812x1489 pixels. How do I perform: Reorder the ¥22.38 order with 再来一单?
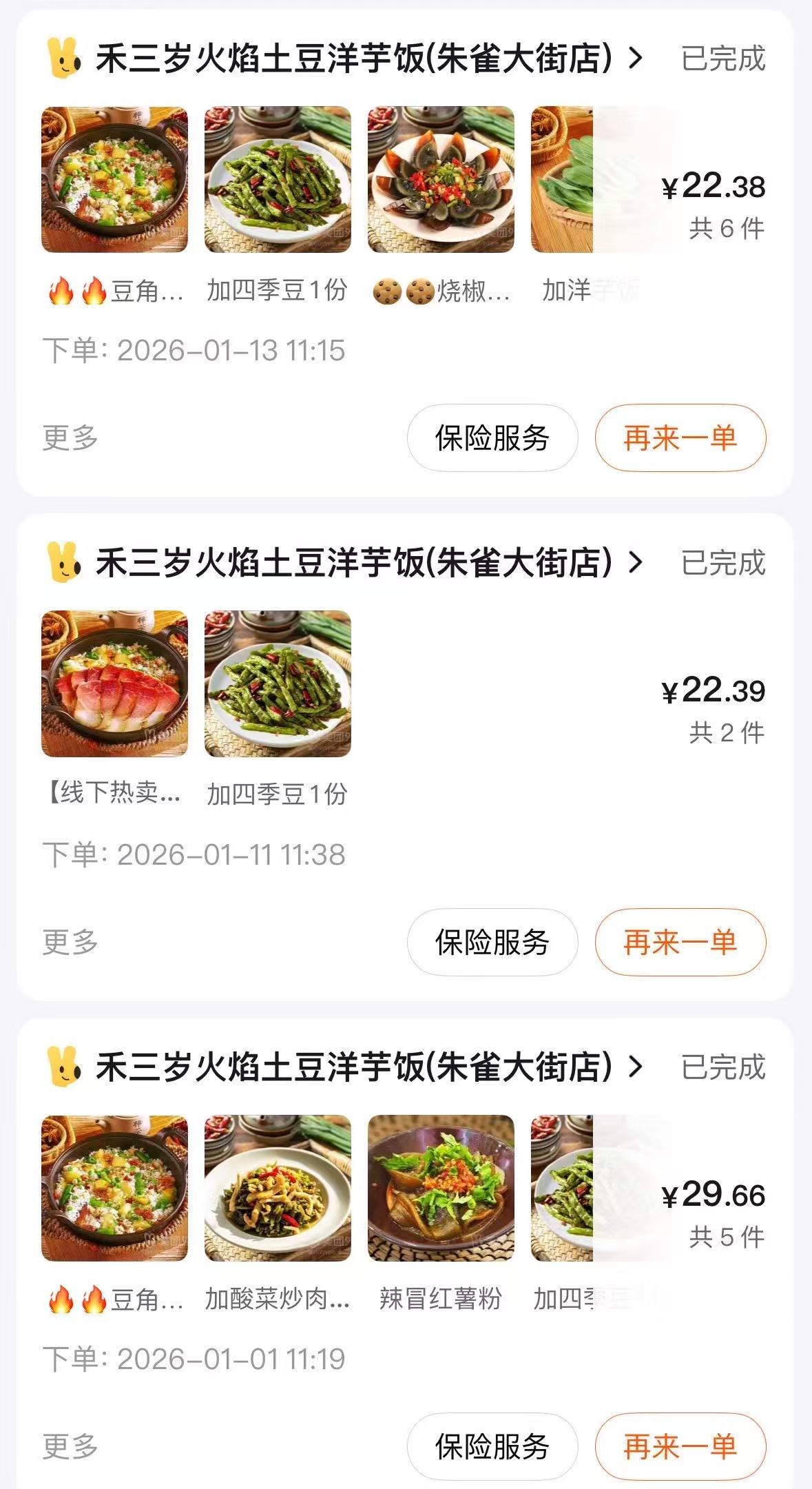[x=680, y=438]
